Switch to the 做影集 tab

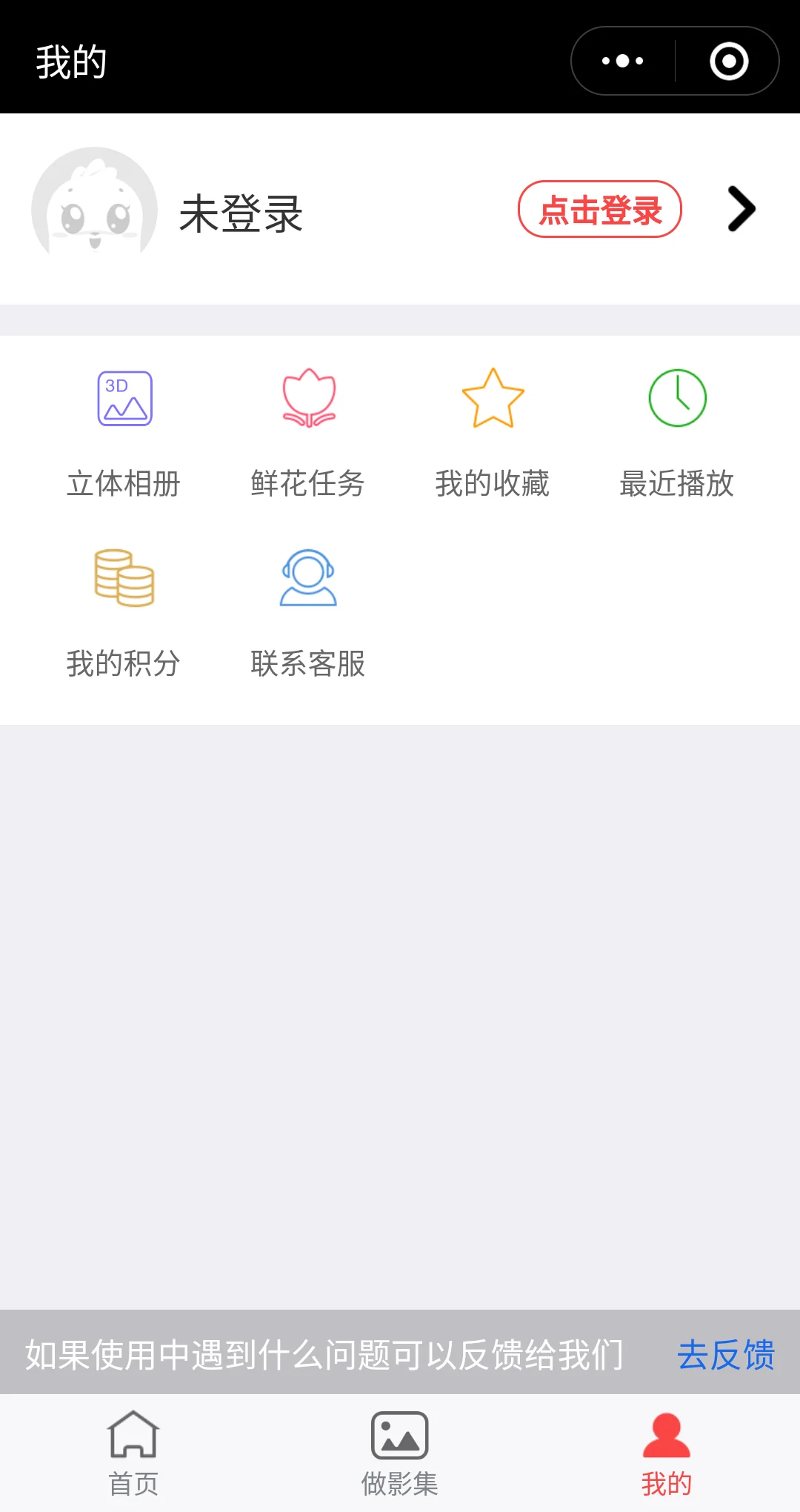click(400, 1453)
